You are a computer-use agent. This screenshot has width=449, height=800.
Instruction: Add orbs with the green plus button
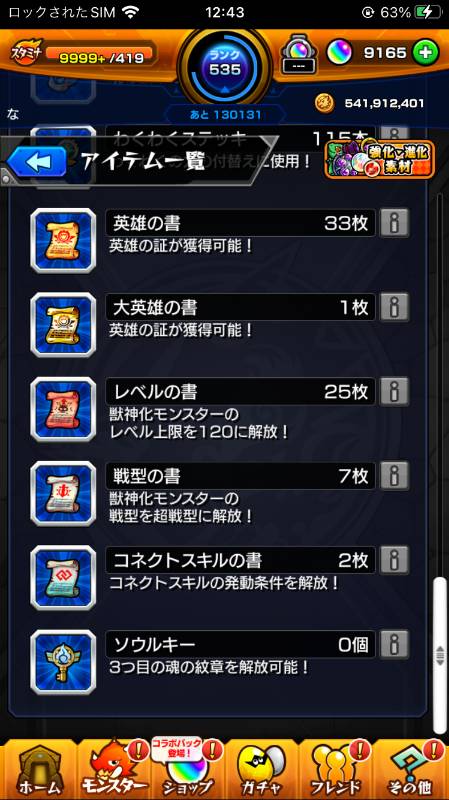click(x=426, y=53)
